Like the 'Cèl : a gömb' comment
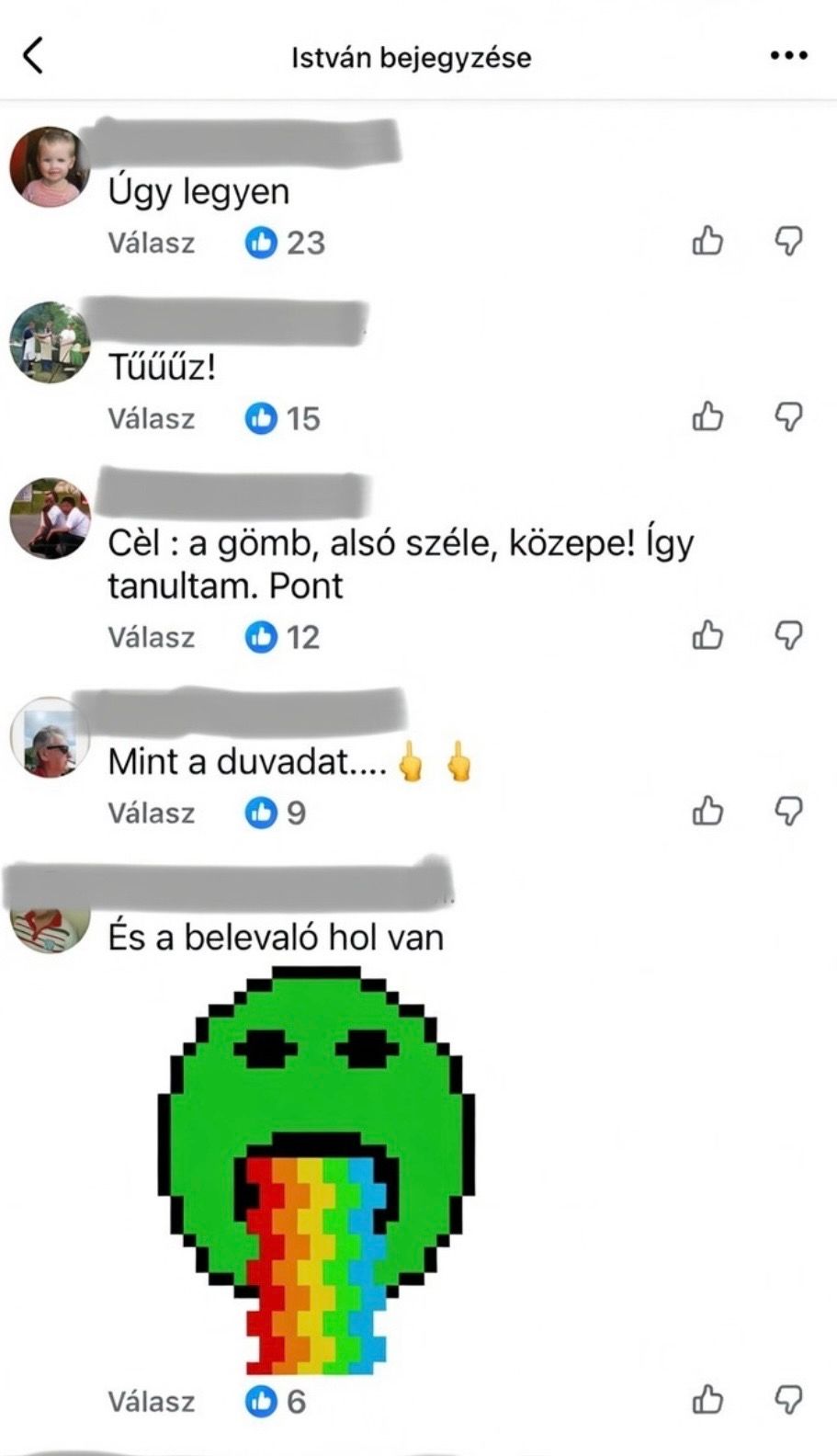Image resolution: width=837 pixels, height=1456 pixels. (x=707, y=635)
